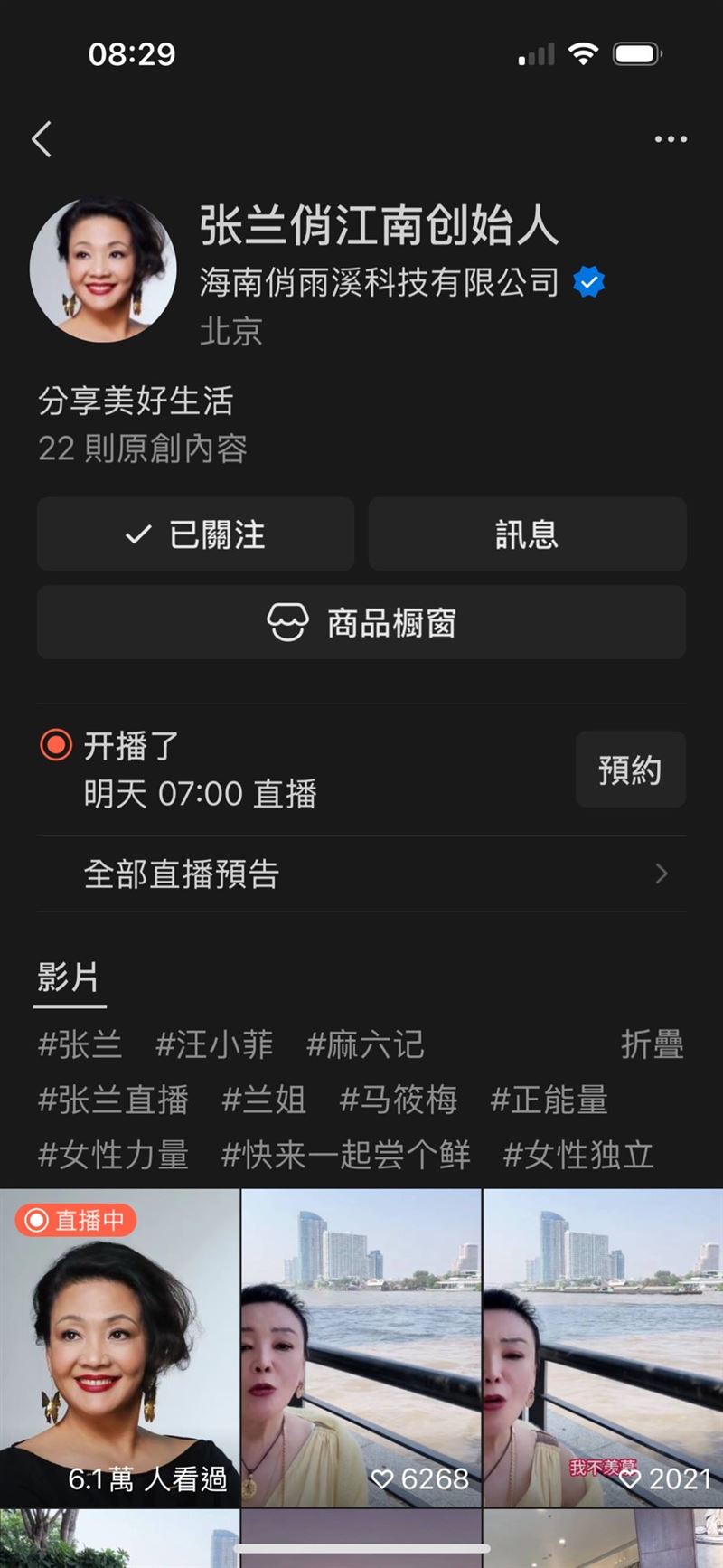Collapse hashtags using the 折疊 control
723x1568 pixels.
[654, 1044]
